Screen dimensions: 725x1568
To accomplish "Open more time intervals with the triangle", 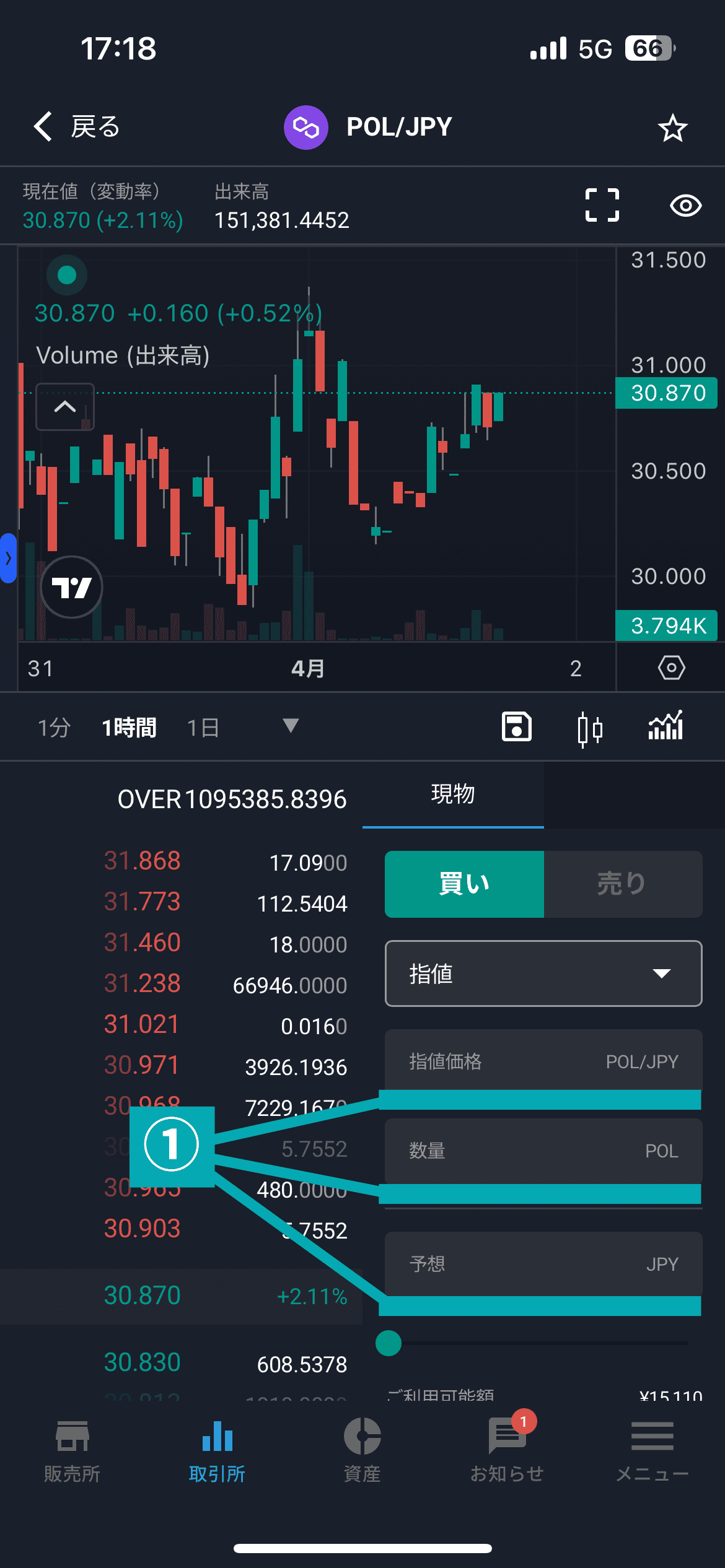I will [291, 726].
